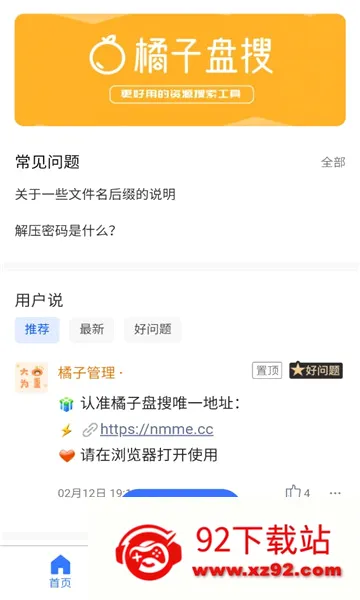Screen dimensions: 360x600
Task: Open 关于一些文件名后缀的说明 question
Action: pos(95,194)
